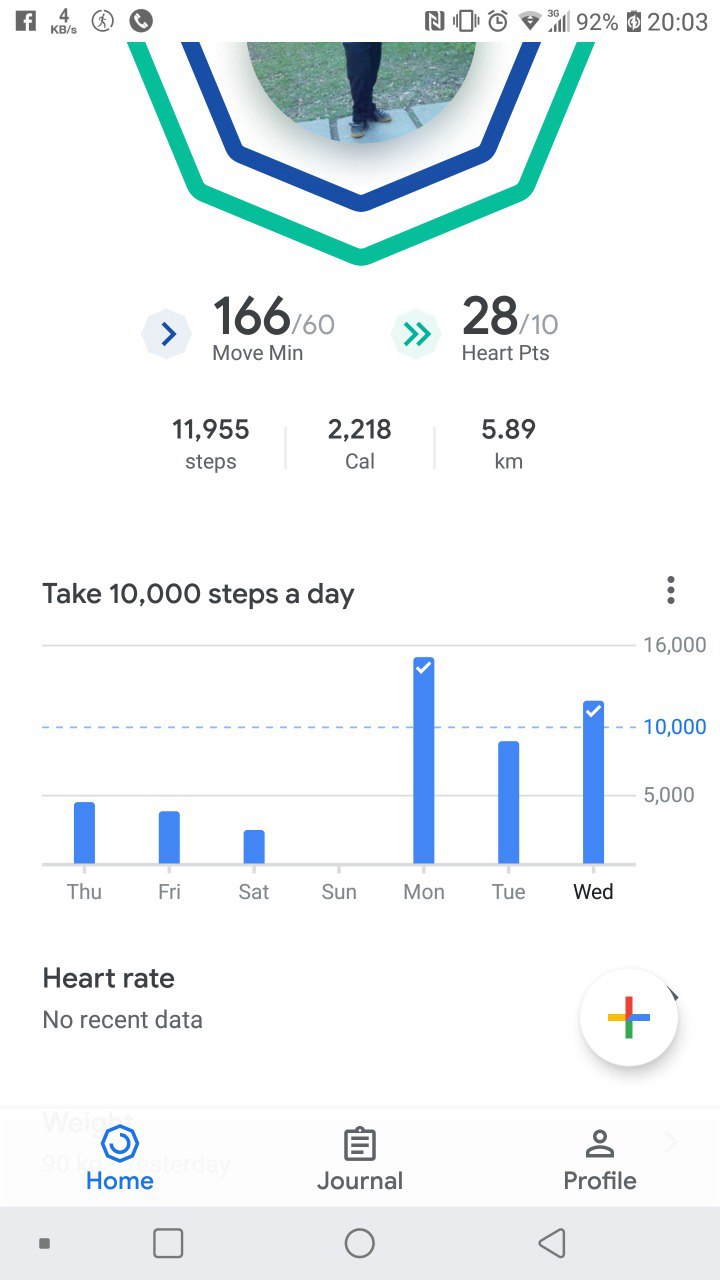Switch to the Journal tab
The width and height of the screenshot is (720, 1280).
[360, 1159]
